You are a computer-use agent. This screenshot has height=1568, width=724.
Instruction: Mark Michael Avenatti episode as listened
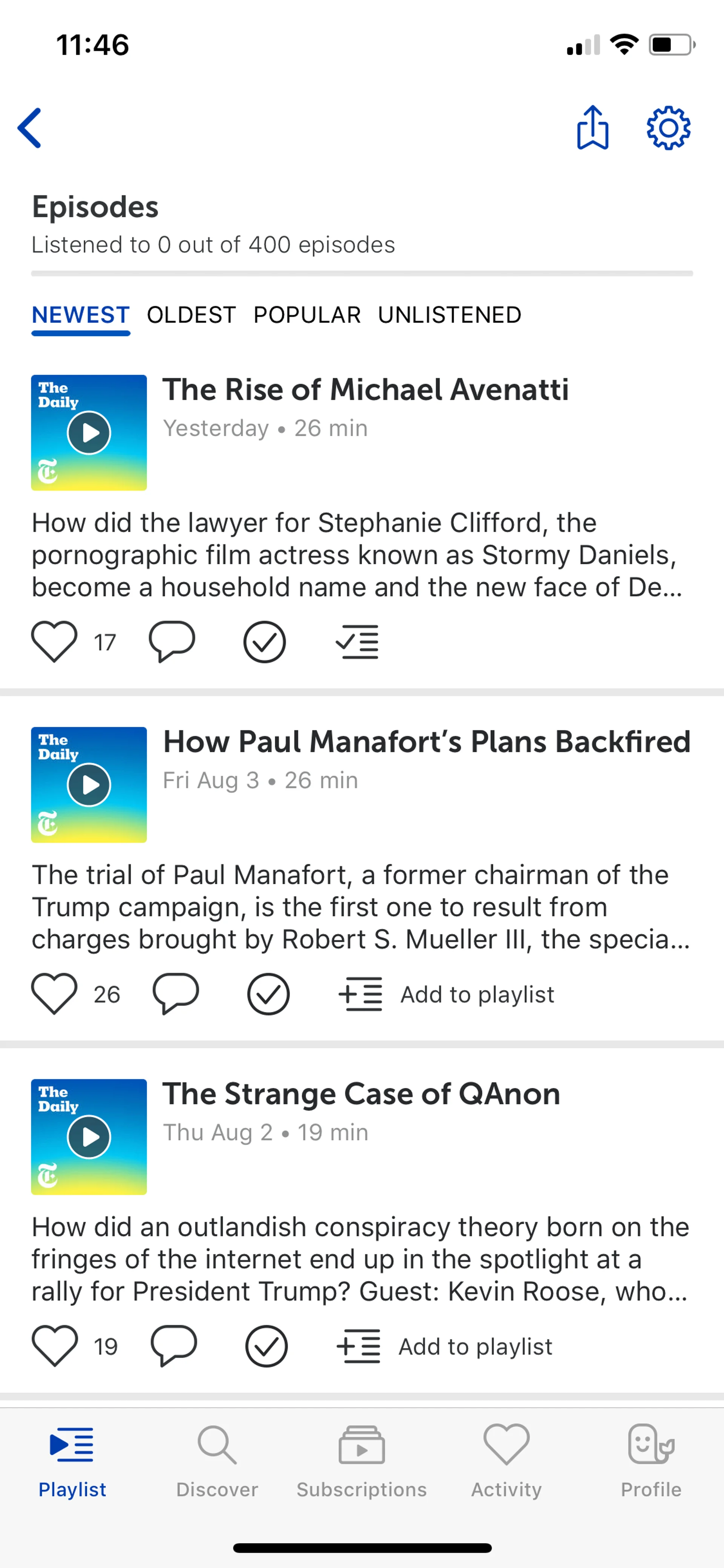[265, 642]
